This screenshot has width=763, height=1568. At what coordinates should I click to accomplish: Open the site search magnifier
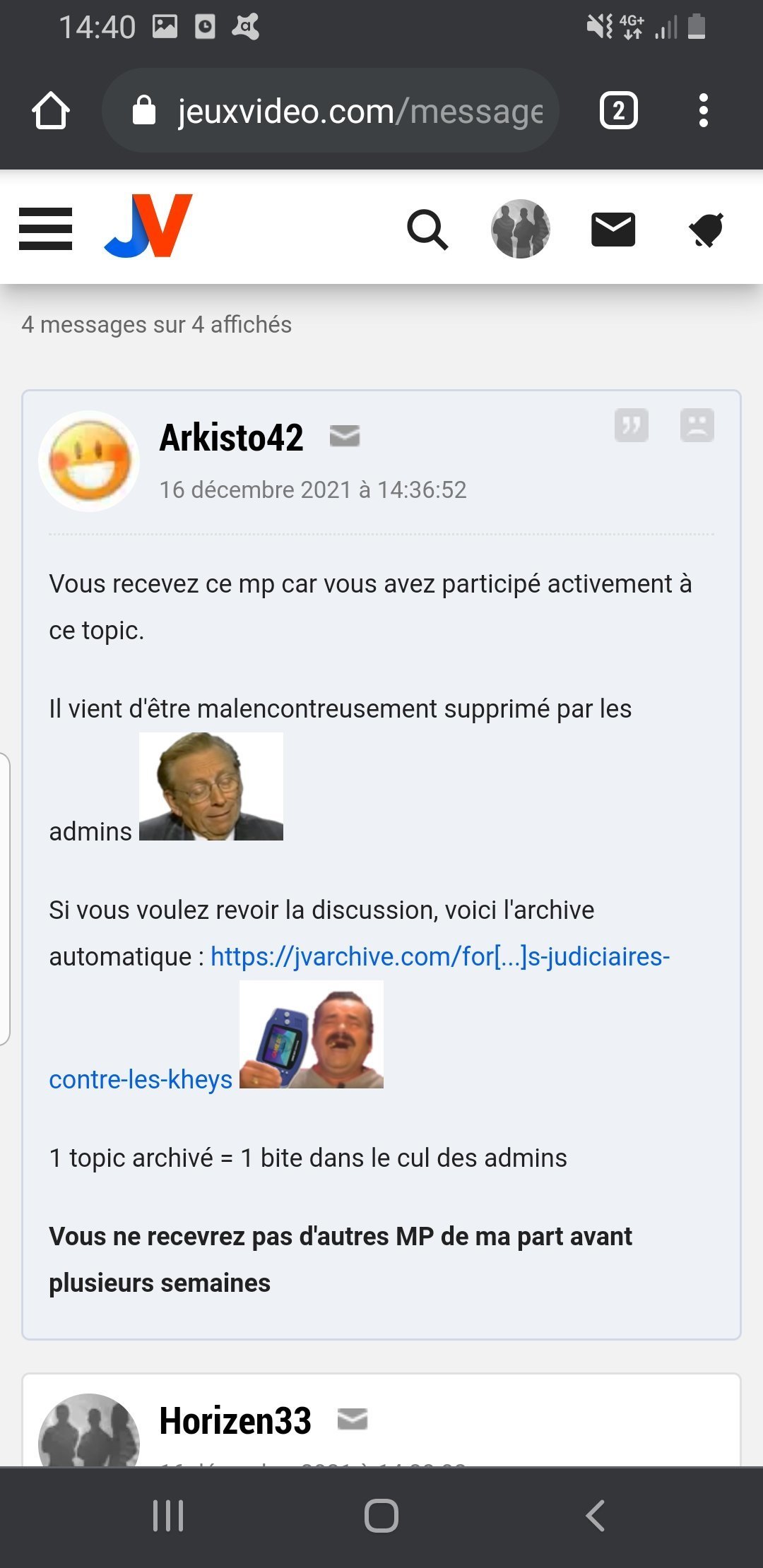coord(427,230)
